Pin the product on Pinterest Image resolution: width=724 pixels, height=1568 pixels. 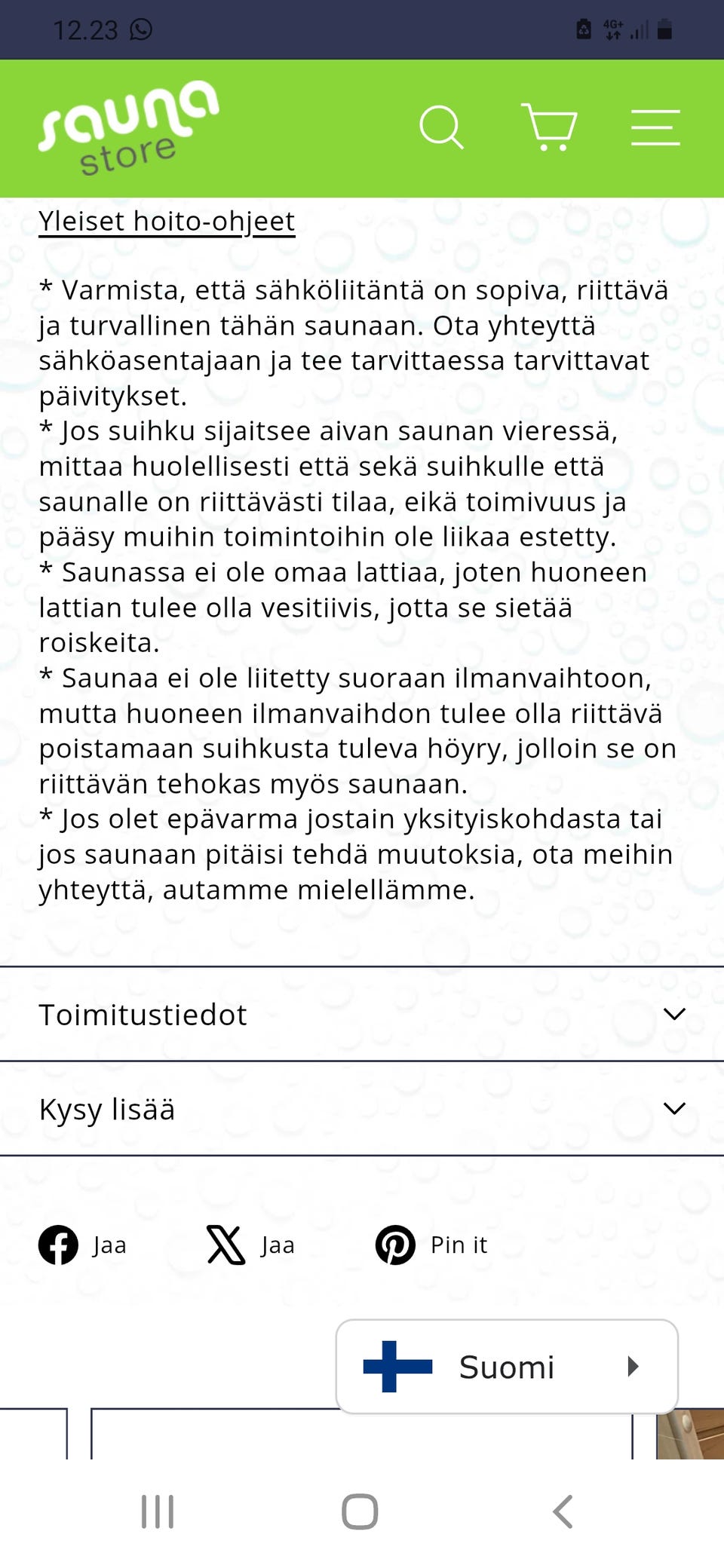(395, 1245)
